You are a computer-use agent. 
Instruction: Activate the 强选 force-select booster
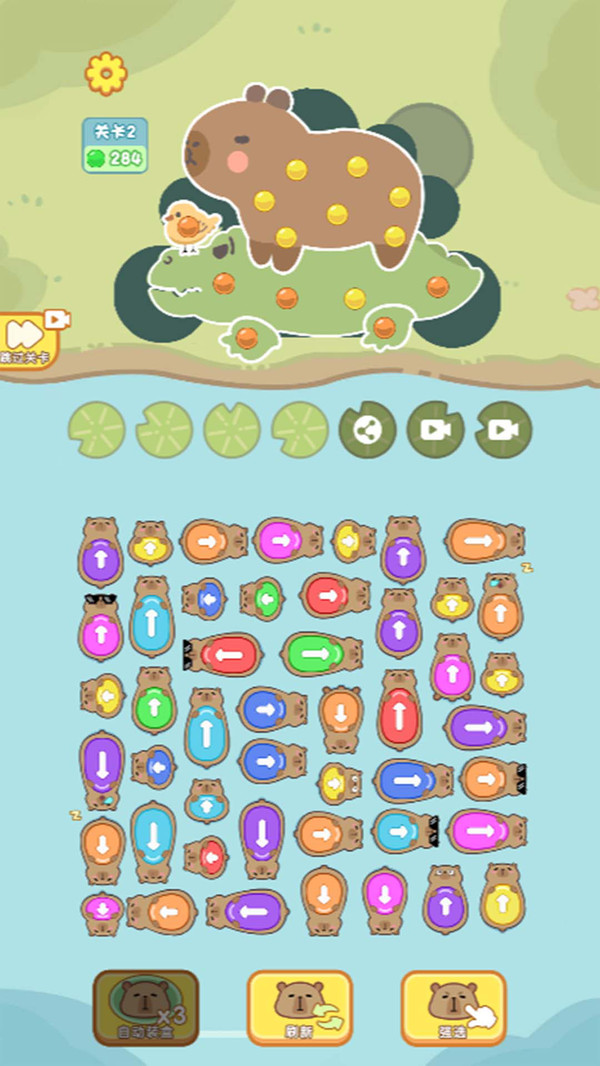454,1007
